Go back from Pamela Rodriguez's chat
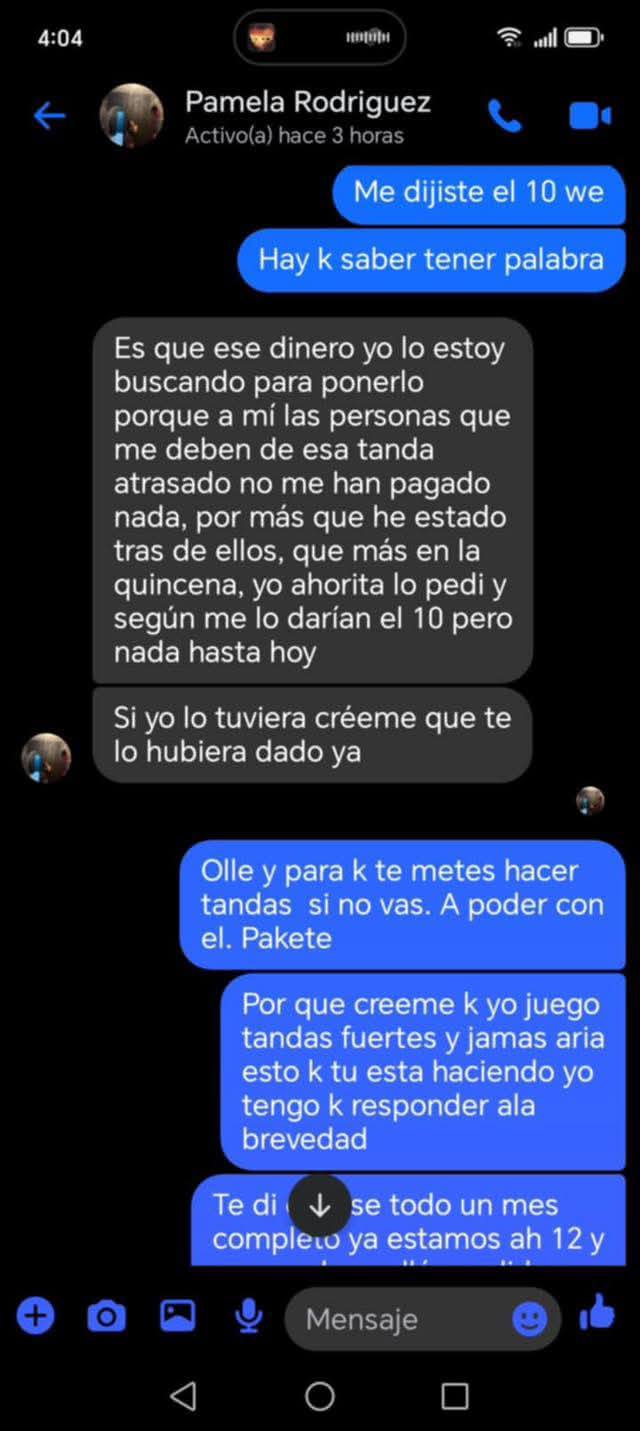The image size is (640, 1431). pos(49,116)
